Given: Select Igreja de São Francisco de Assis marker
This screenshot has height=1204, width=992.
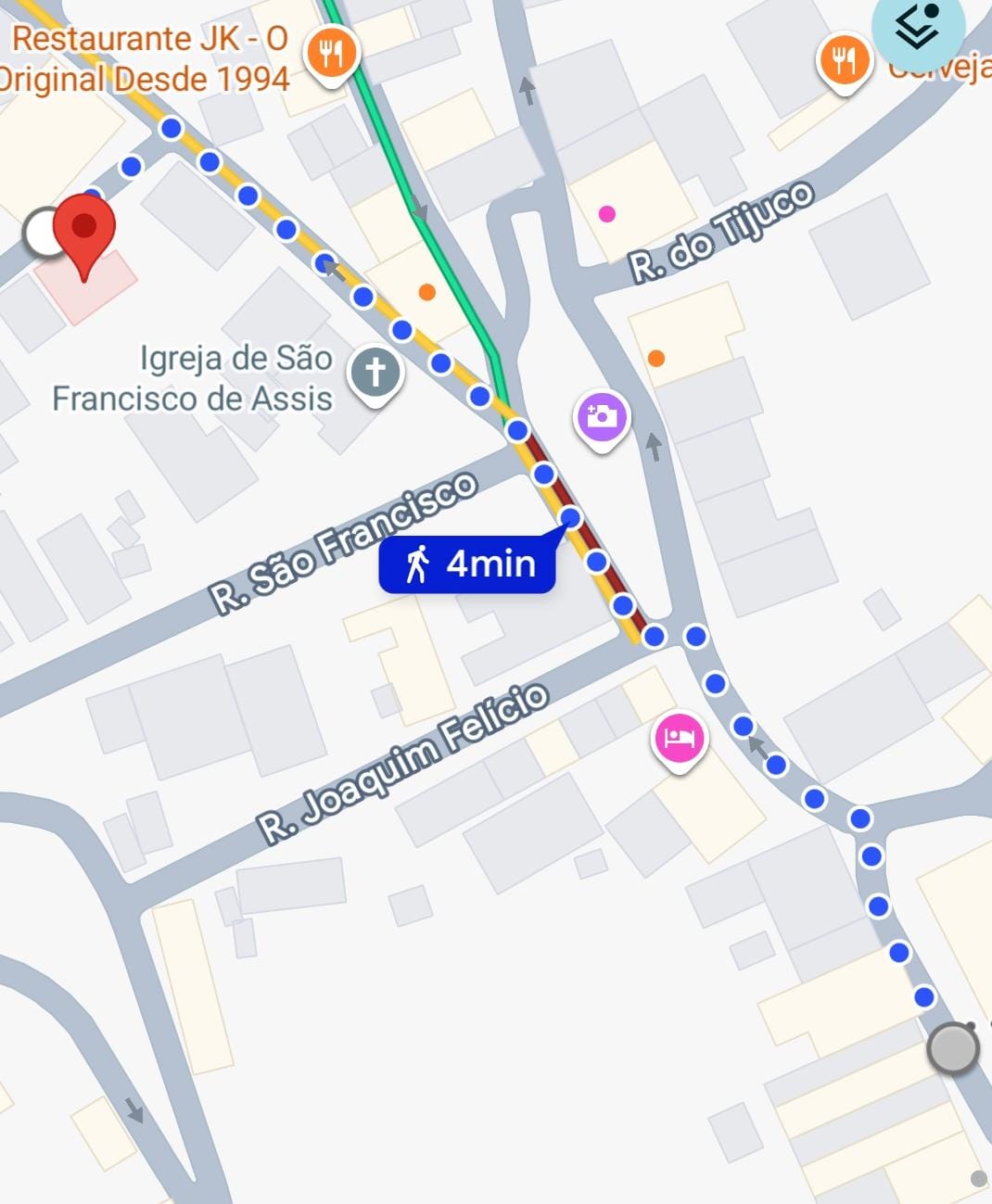Looking at the screenshot, I should click(x=375, y=374).
